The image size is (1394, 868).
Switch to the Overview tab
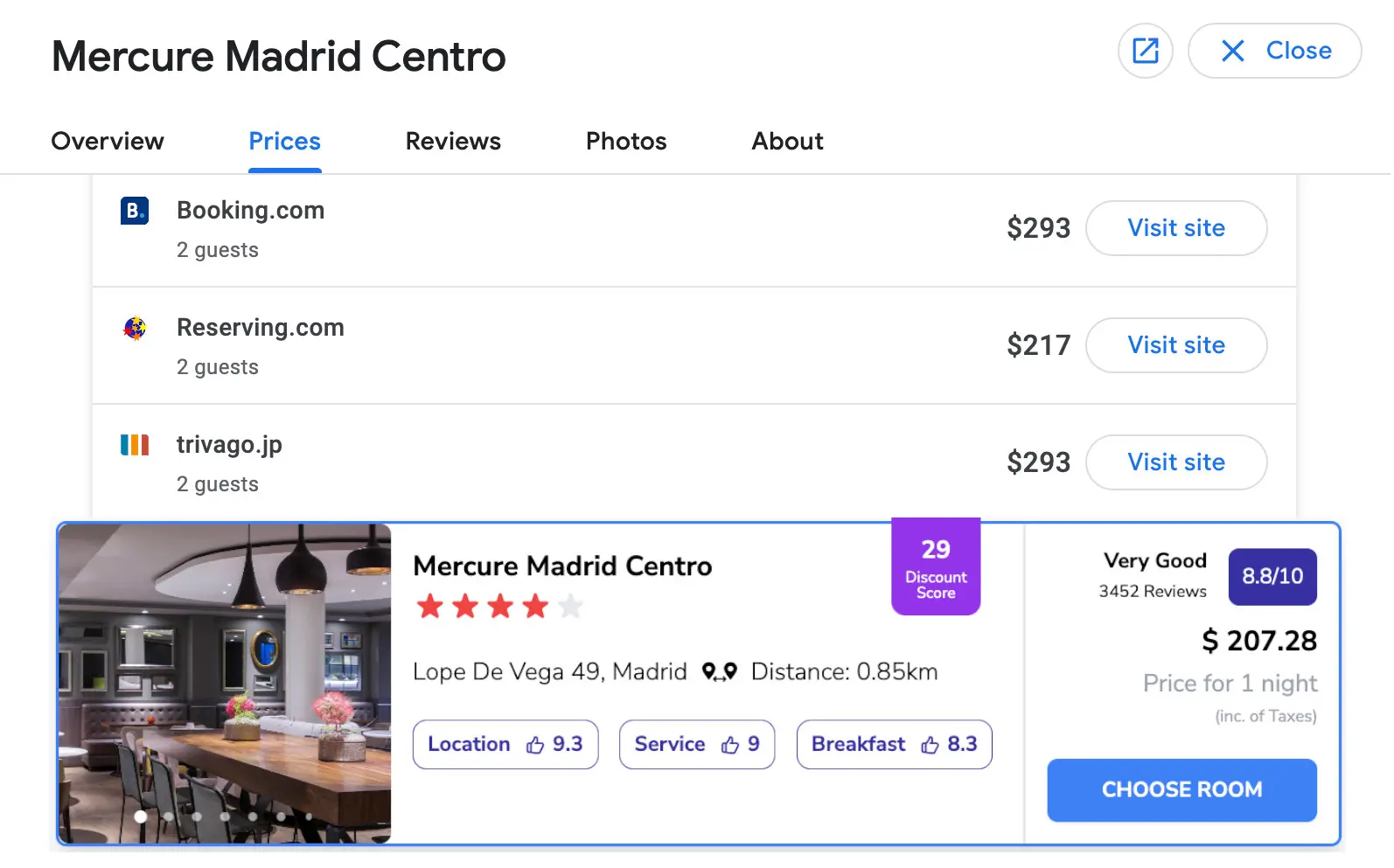click(108, 142)
